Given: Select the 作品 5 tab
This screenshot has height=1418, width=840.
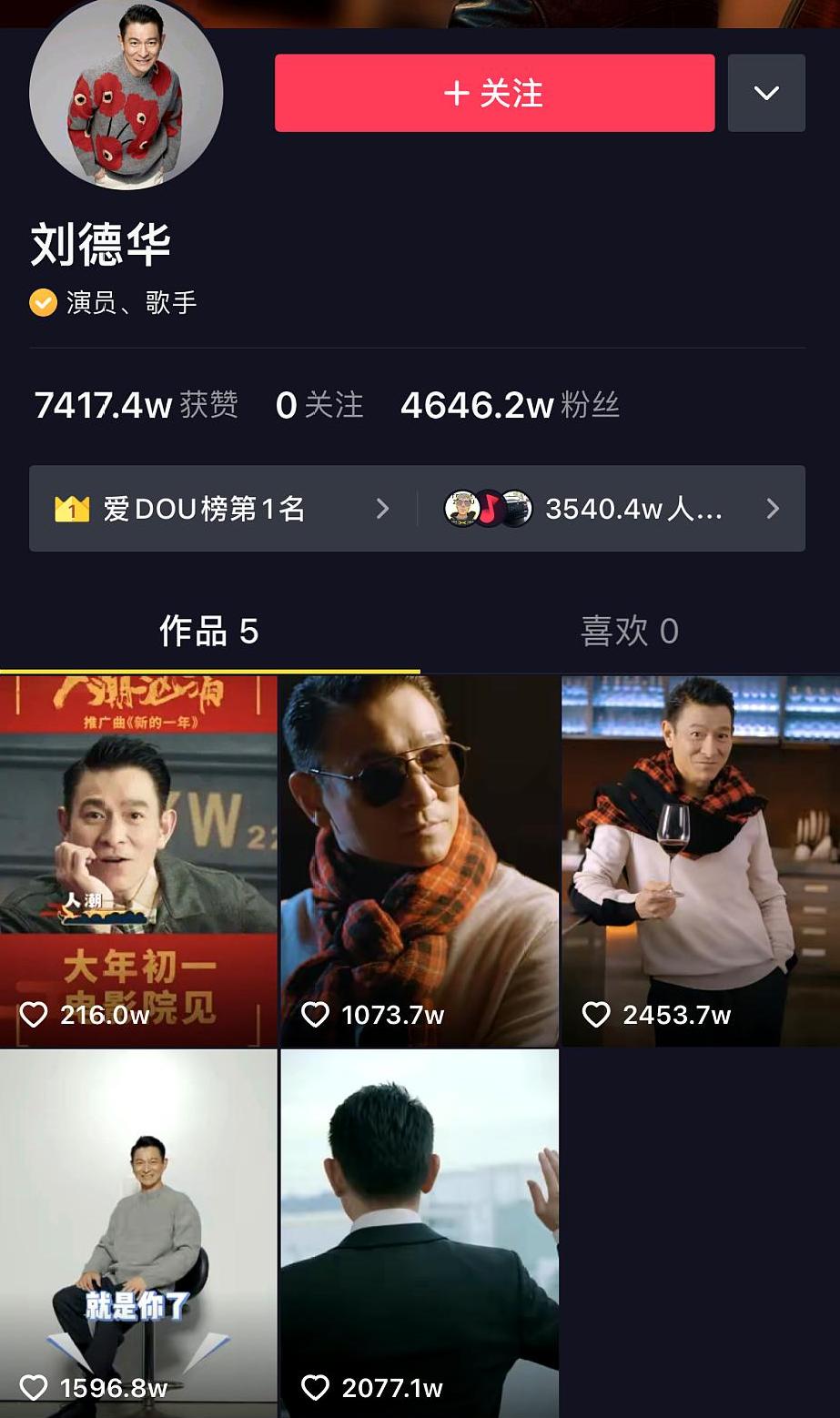Looking at the screenshot, I should coord(211,632).
